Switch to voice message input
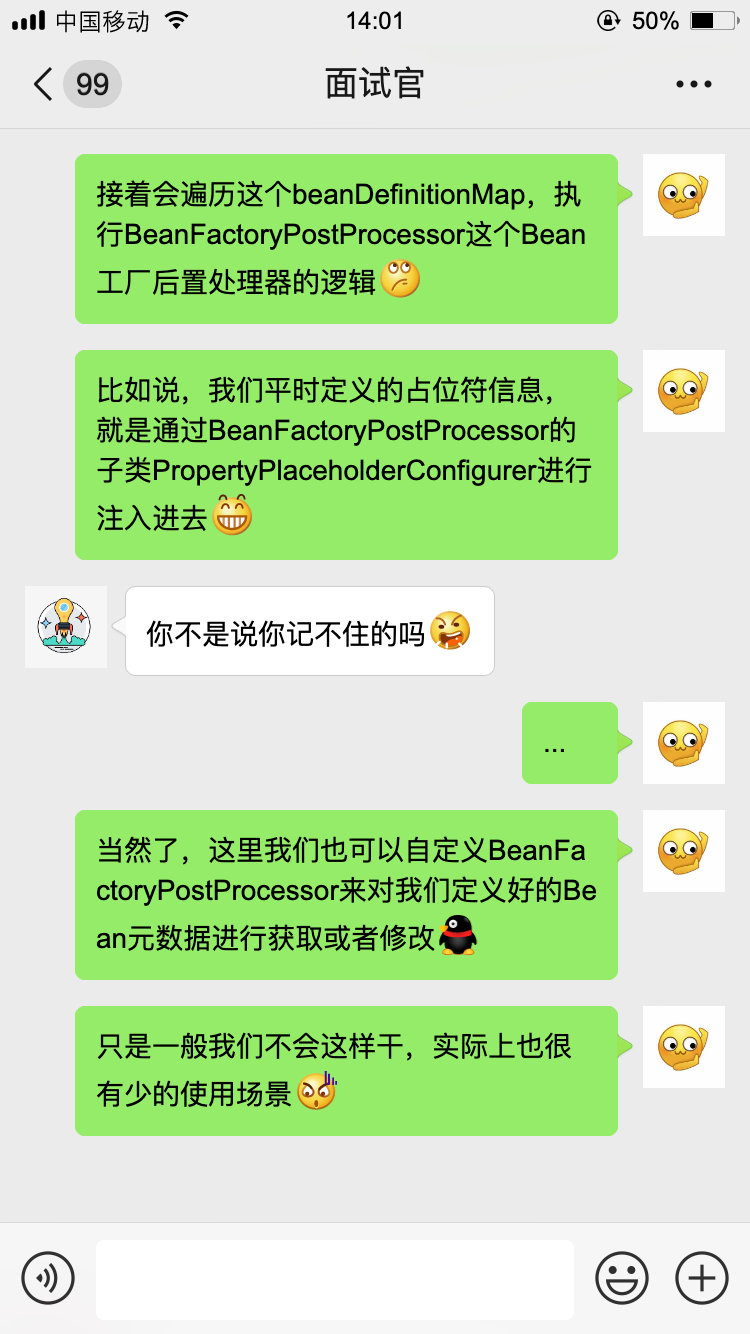Screen dimensions: 750x1334 48,1278
